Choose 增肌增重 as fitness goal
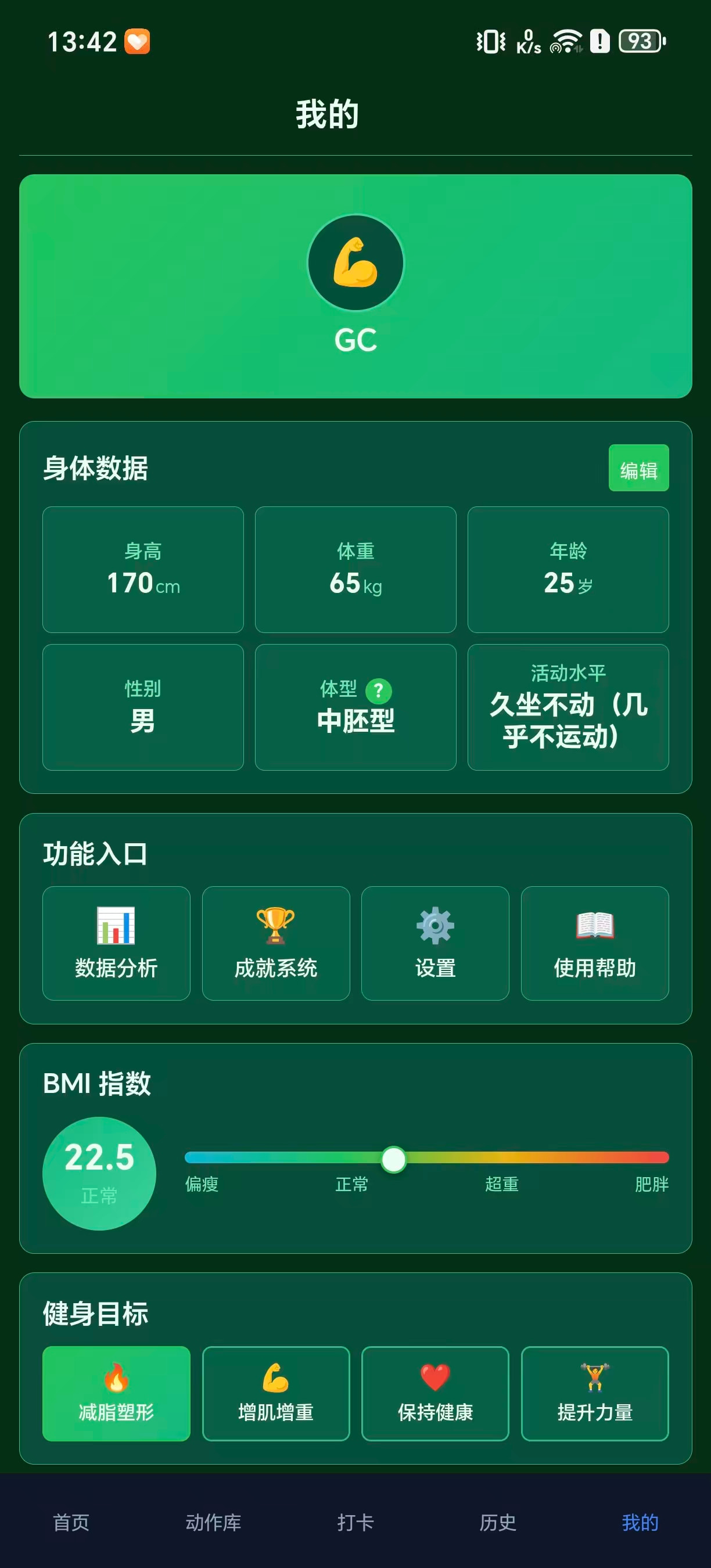Image resolution: width=711 pixels, height=1568 pixels. click(276, 1393)
